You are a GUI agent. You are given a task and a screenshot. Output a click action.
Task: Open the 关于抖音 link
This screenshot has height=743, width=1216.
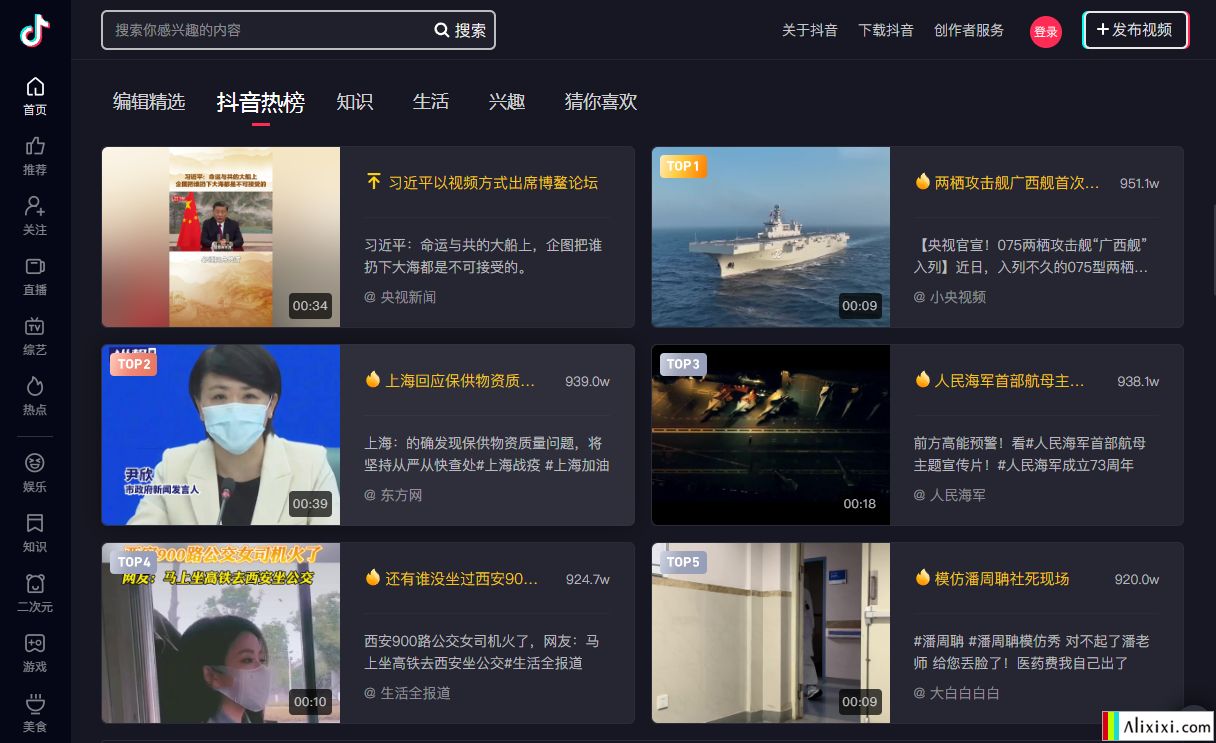(809, 30)
